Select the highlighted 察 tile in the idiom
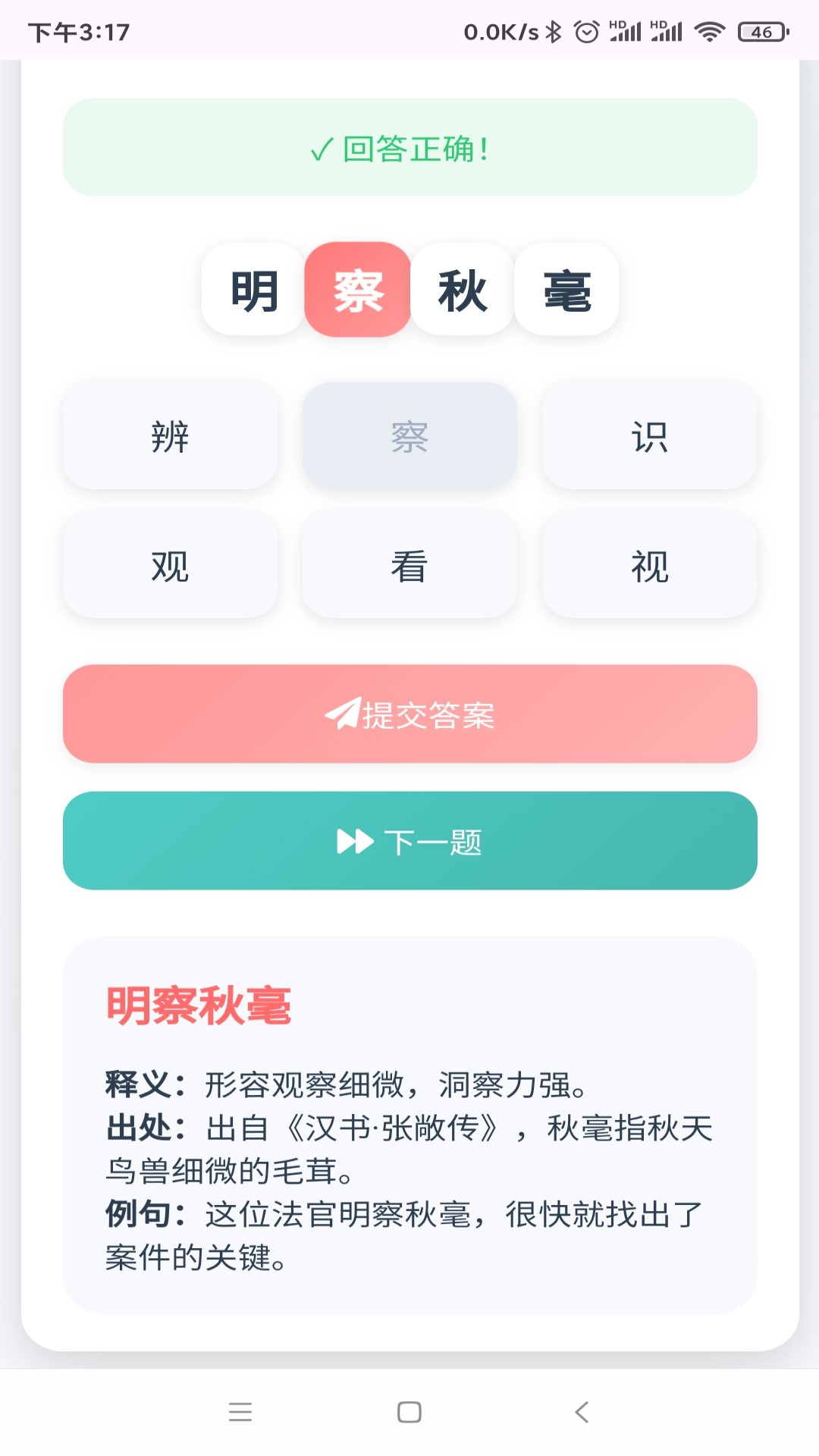This screenshot has width=819, height=1456. [356, 290]
